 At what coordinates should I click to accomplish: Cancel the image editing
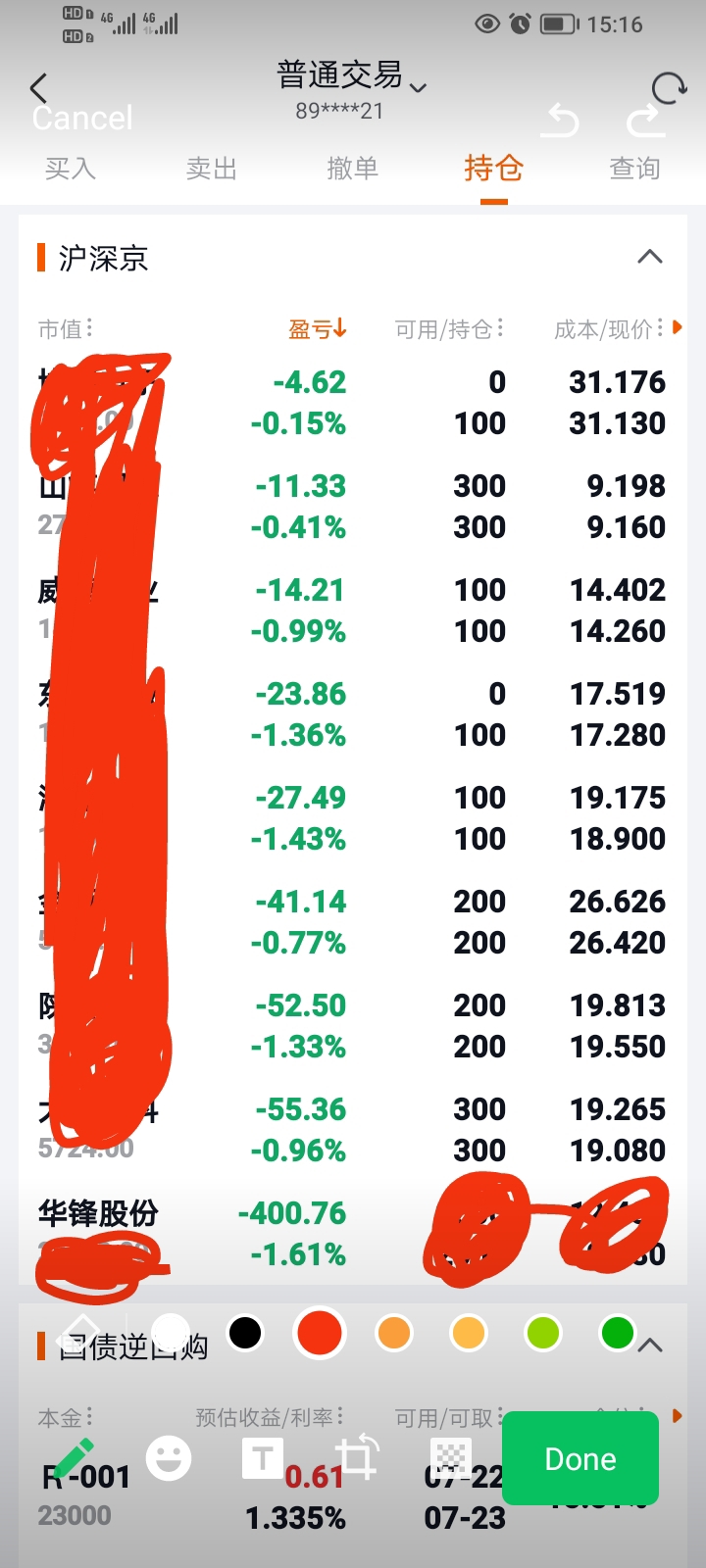[82, 119]
